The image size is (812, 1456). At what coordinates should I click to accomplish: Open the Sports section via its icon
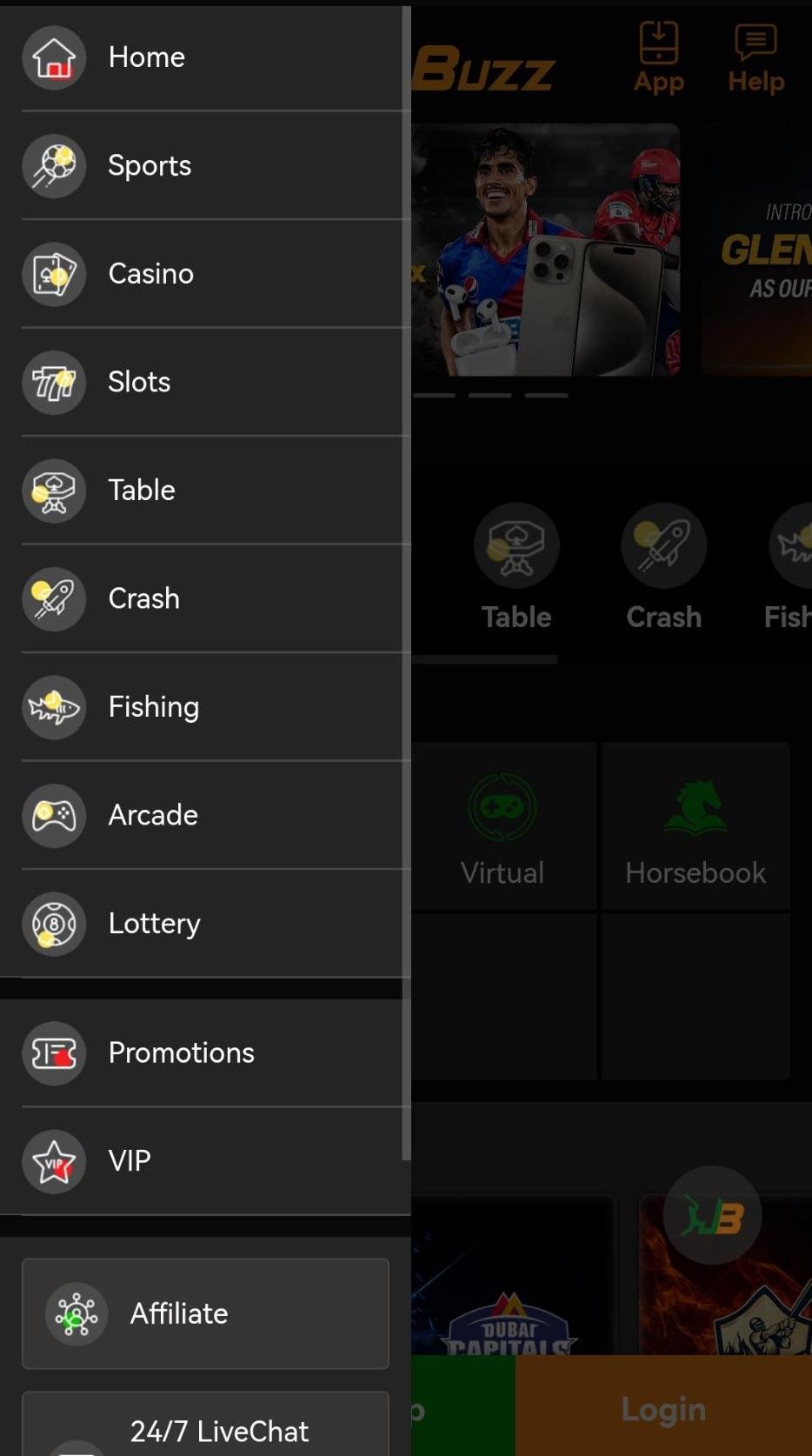(54, 166)
